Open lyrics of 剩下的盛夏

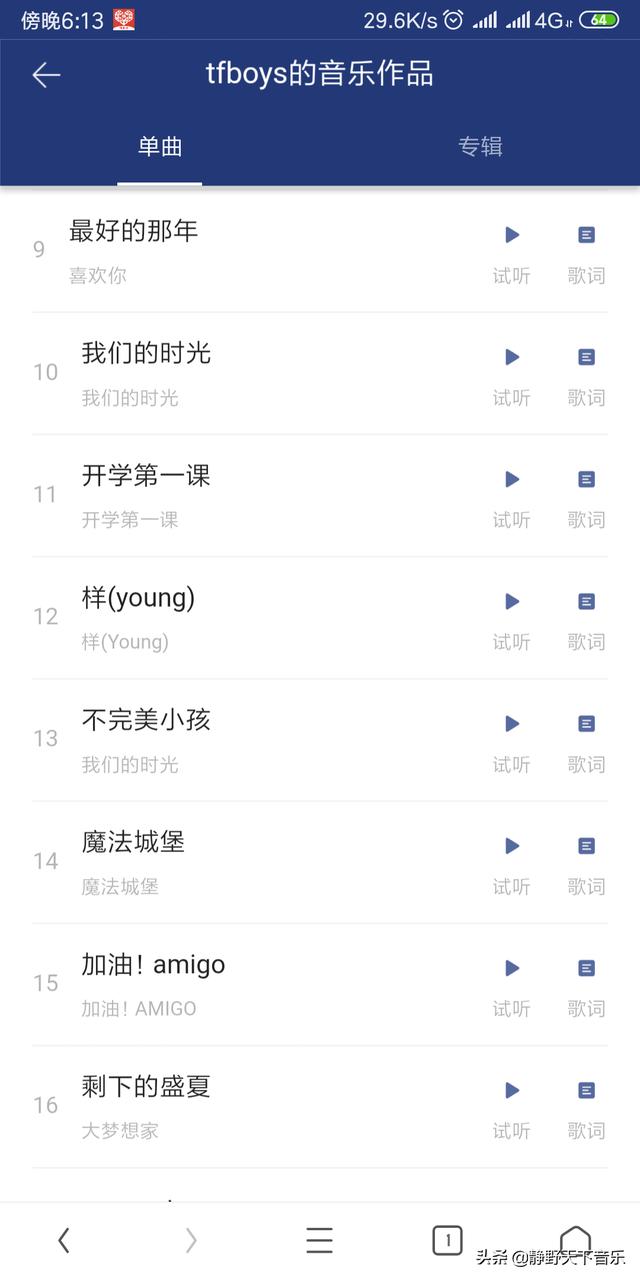587,1103
